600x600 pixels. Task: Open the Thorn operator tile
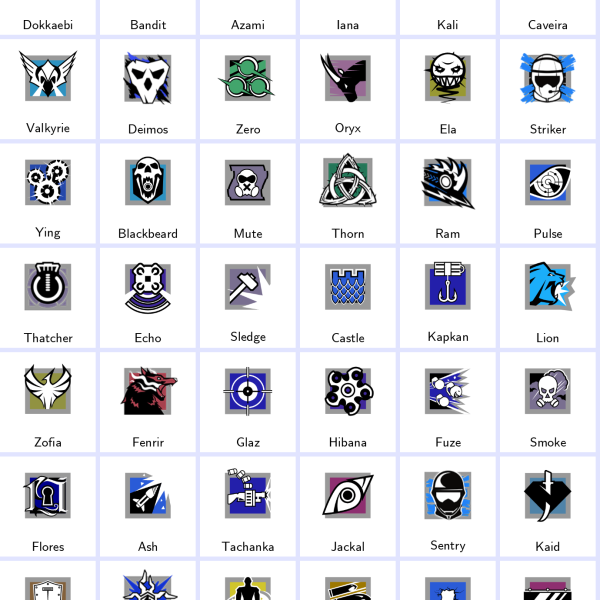[x=348, y=182]
